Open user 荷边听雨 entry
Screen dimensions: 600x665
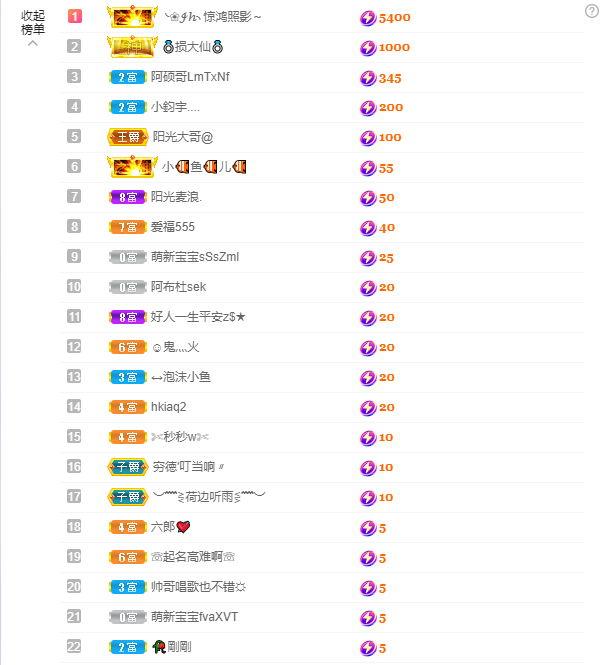pos(210,497)
